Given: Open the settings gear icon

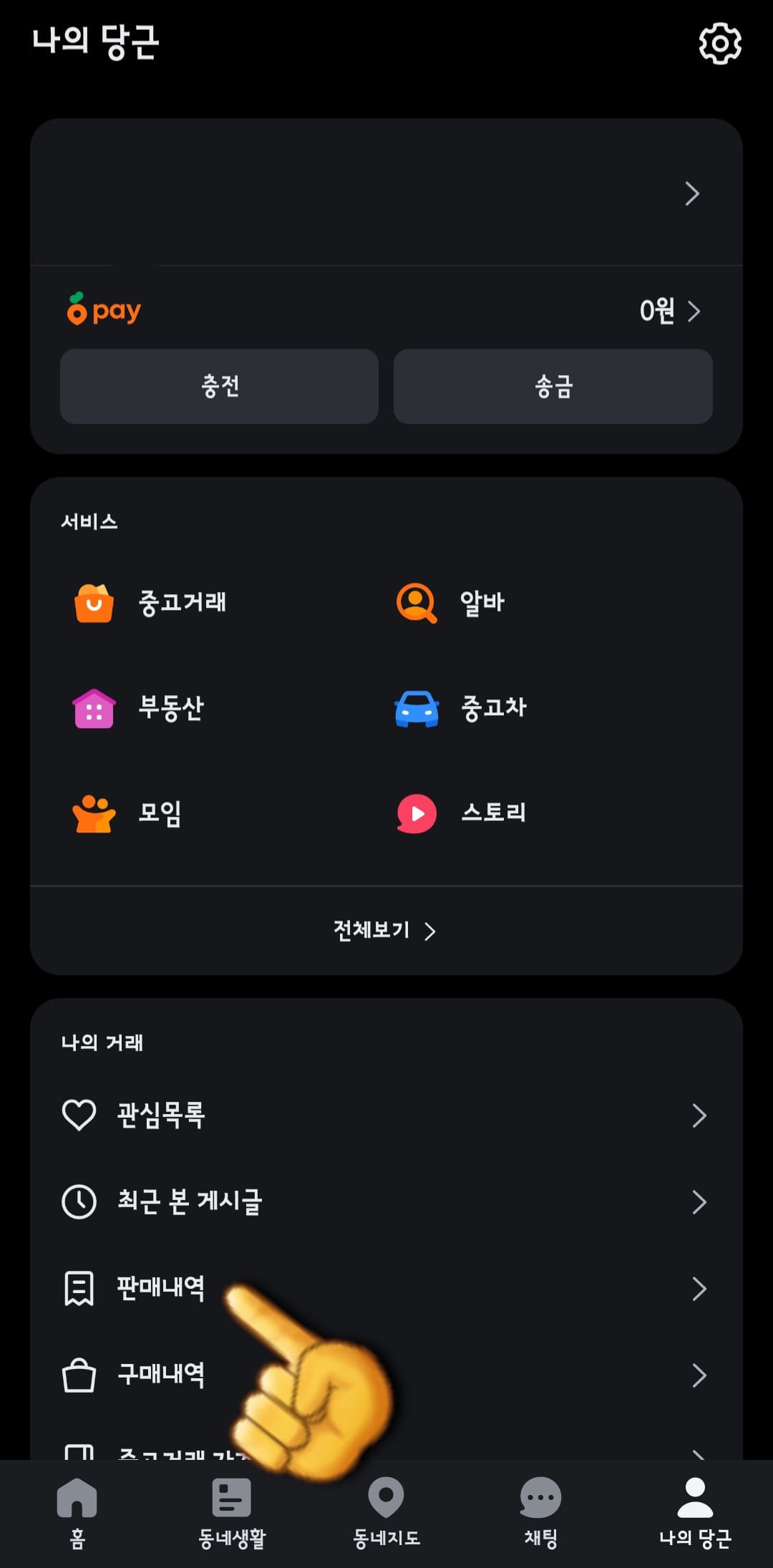Looking at the screenshot, I should pos(719,44).
